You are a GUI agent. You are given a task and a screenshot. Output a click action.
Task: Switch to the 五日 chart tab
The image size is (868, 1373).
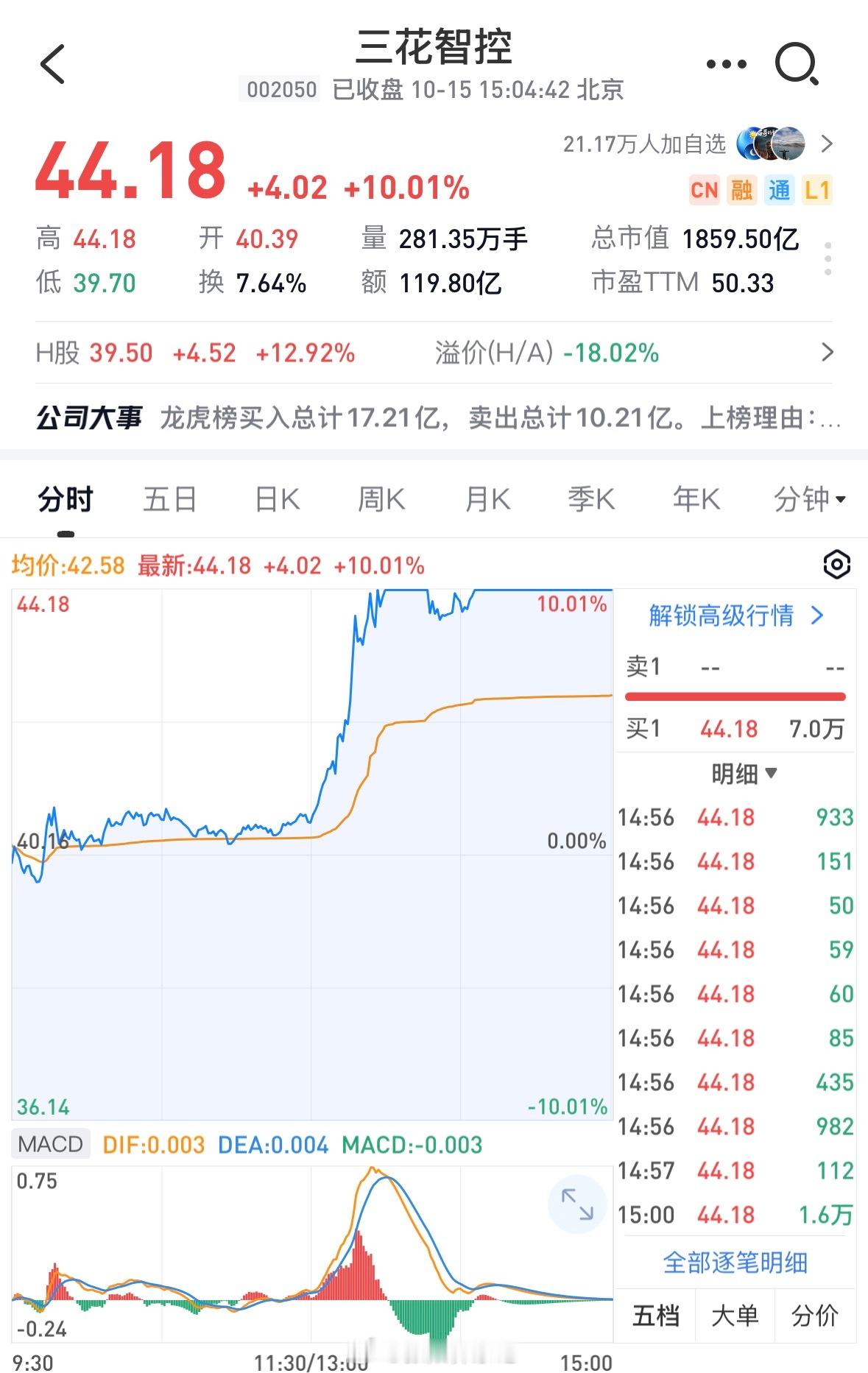coord(169,499)
